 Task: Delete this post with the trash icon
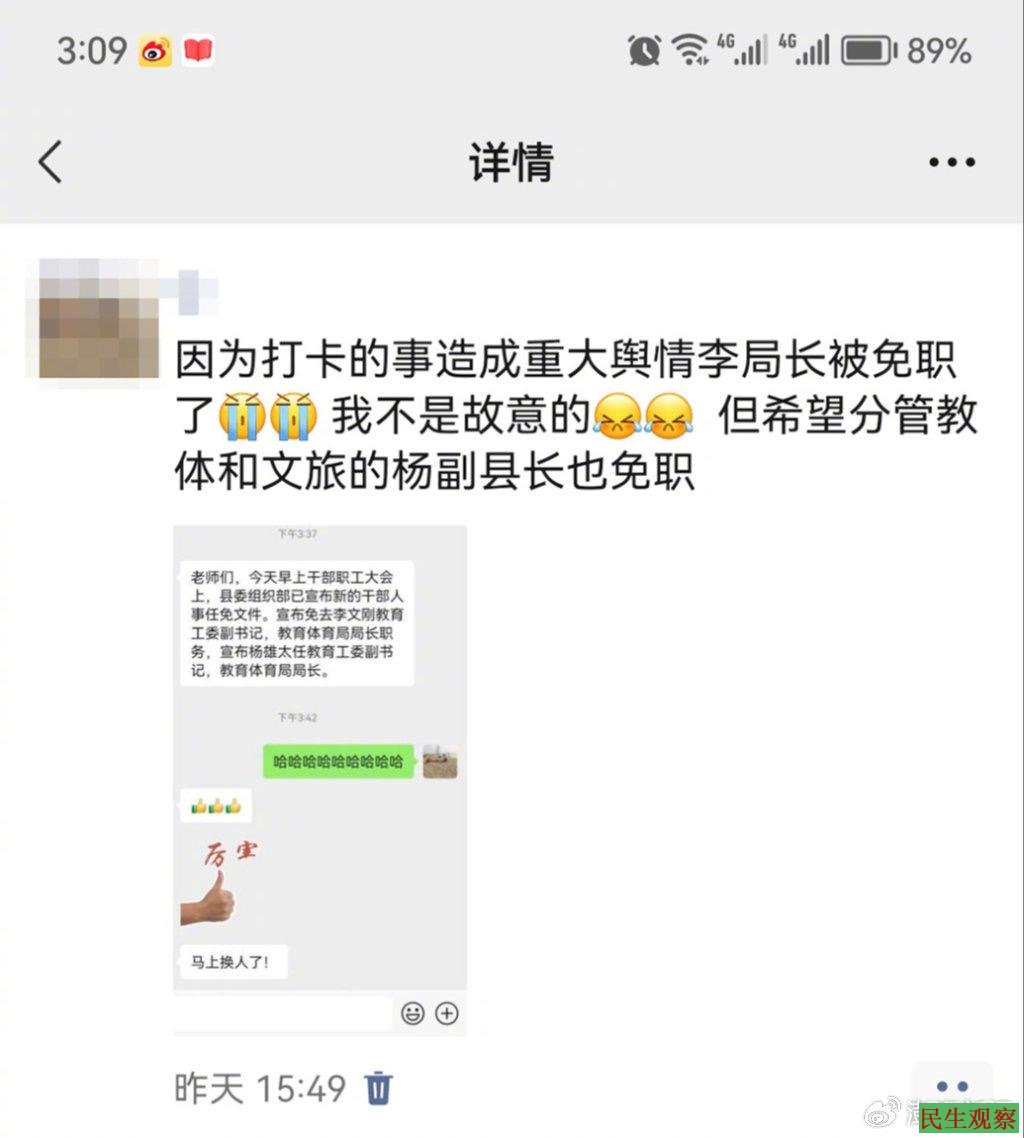(379, 1088)
